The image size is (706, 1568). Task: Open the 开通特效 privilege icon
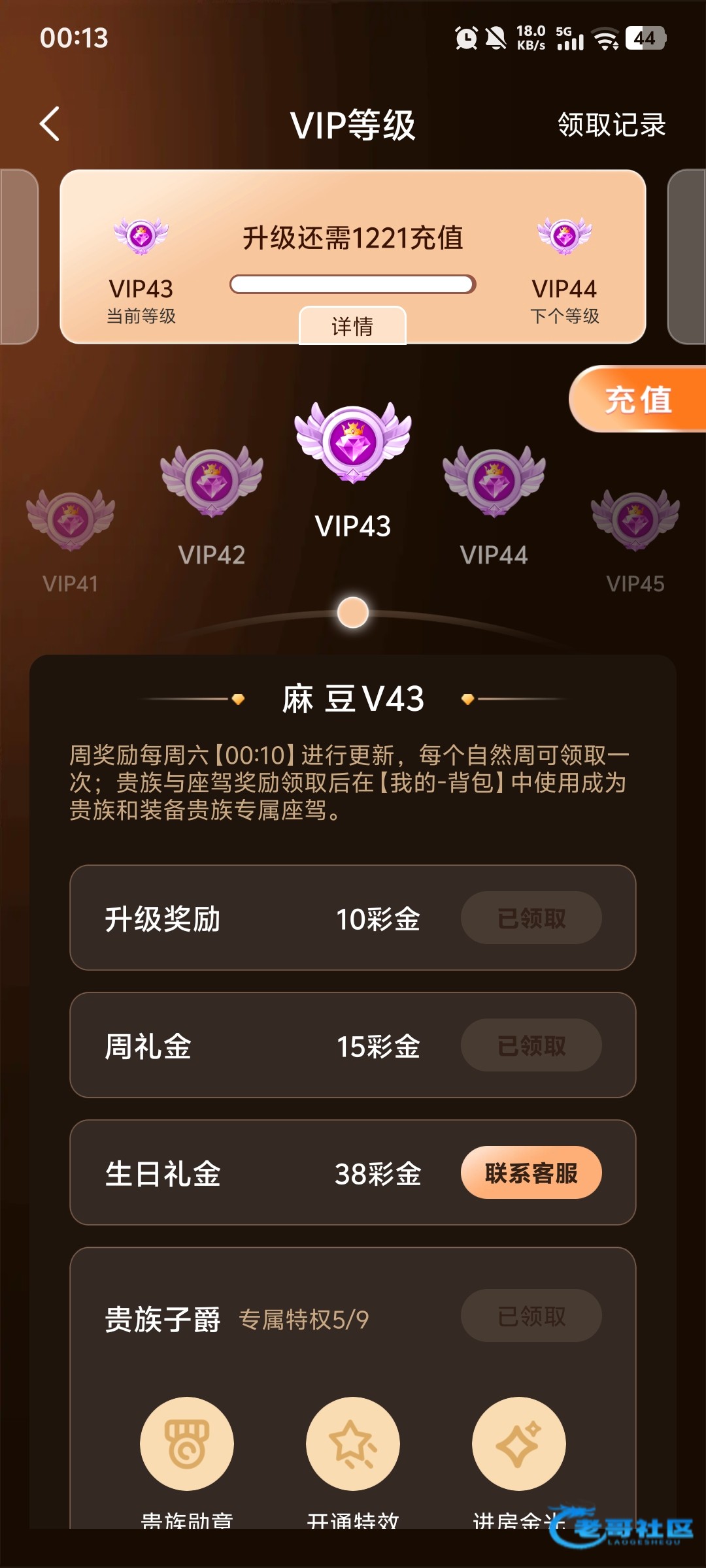coord(353,1444)
